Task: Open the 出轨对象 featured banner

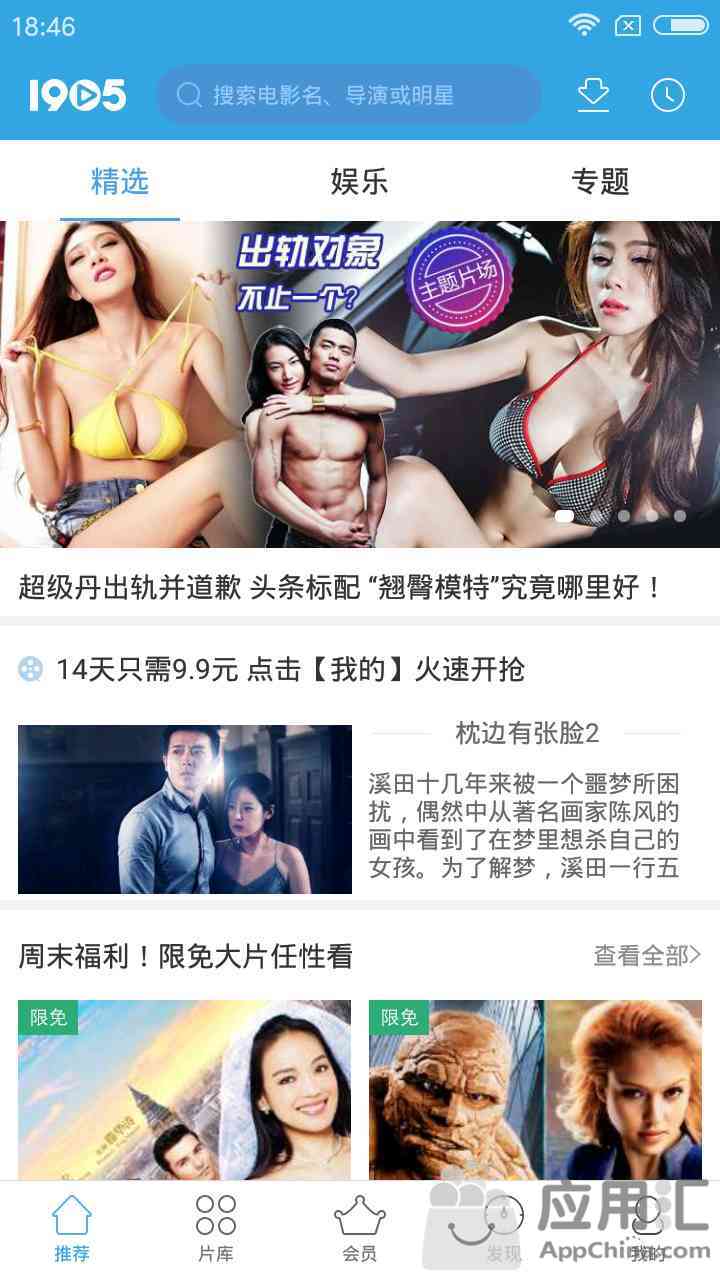Action: [360, 384]
